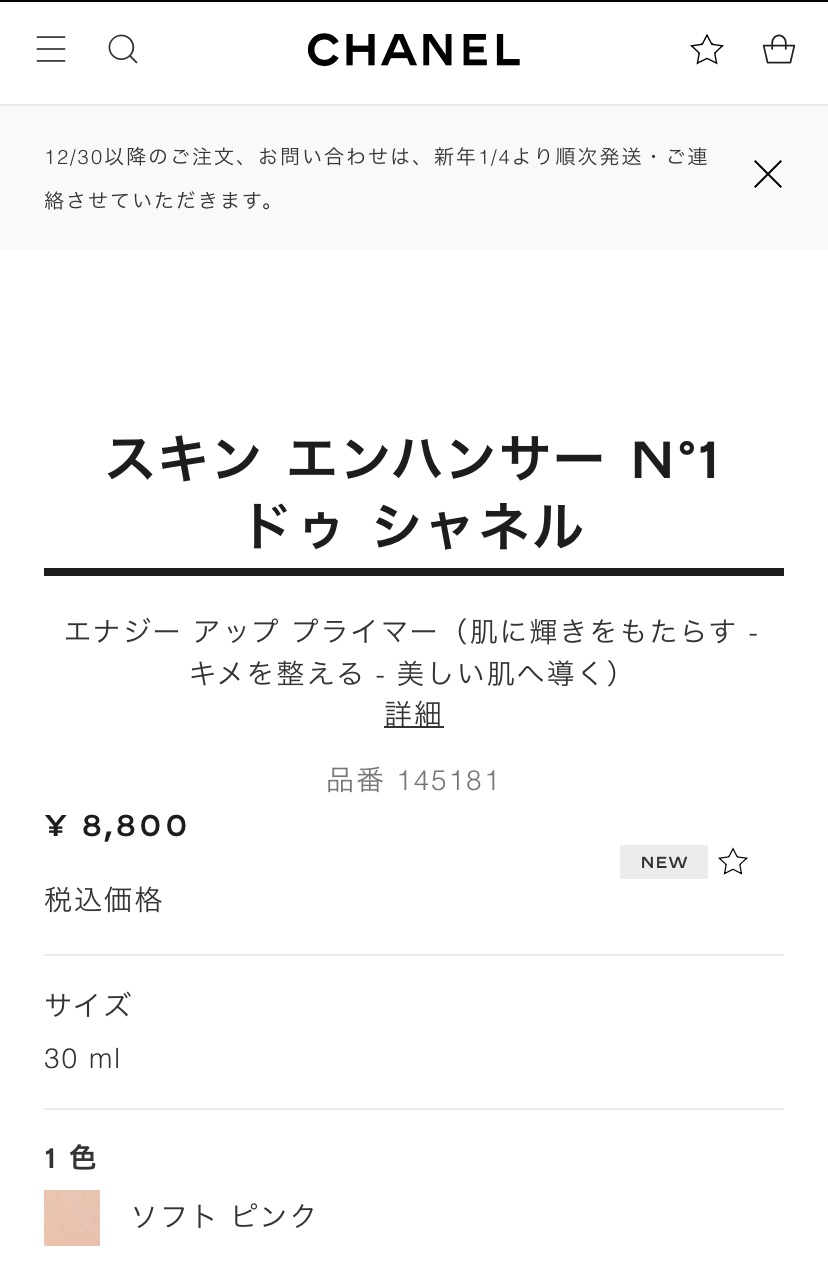This screenshot has height=1276, width=828.
Task: Open the search magnifier
Action: pyautogui.click(x=122, y=49)
